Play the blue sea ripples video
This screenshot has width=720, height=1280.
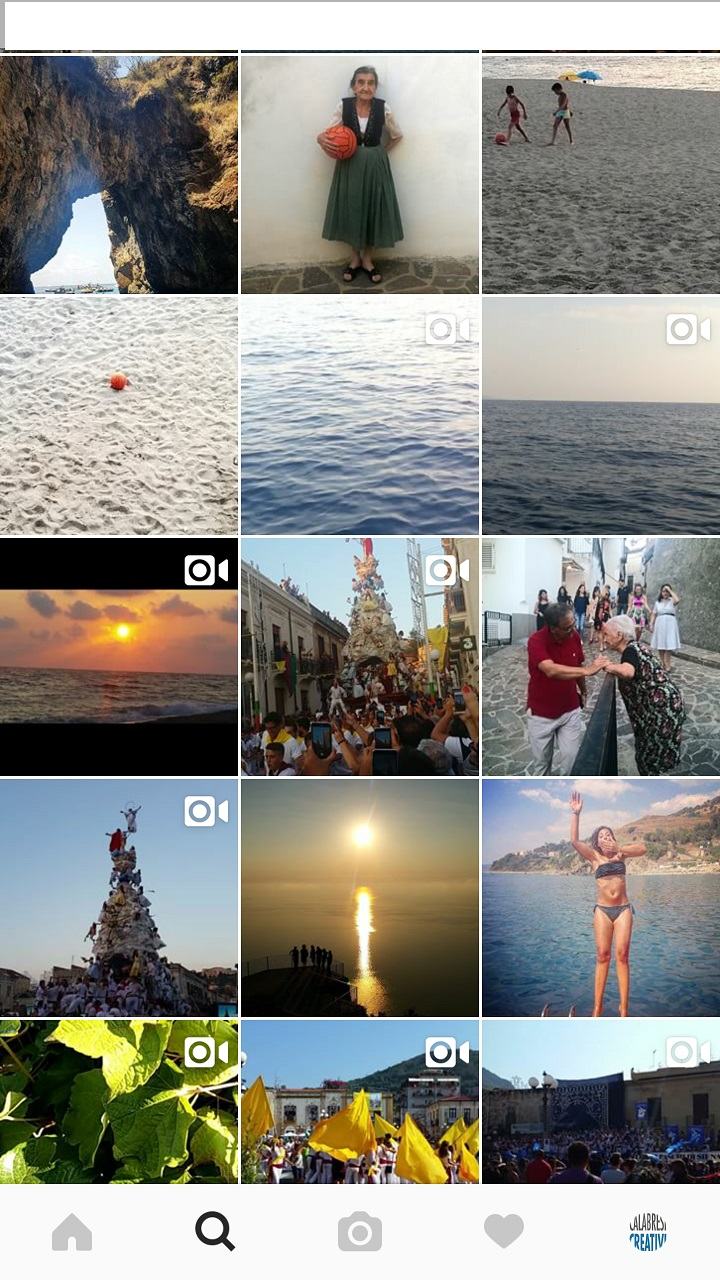coord(360,415)
